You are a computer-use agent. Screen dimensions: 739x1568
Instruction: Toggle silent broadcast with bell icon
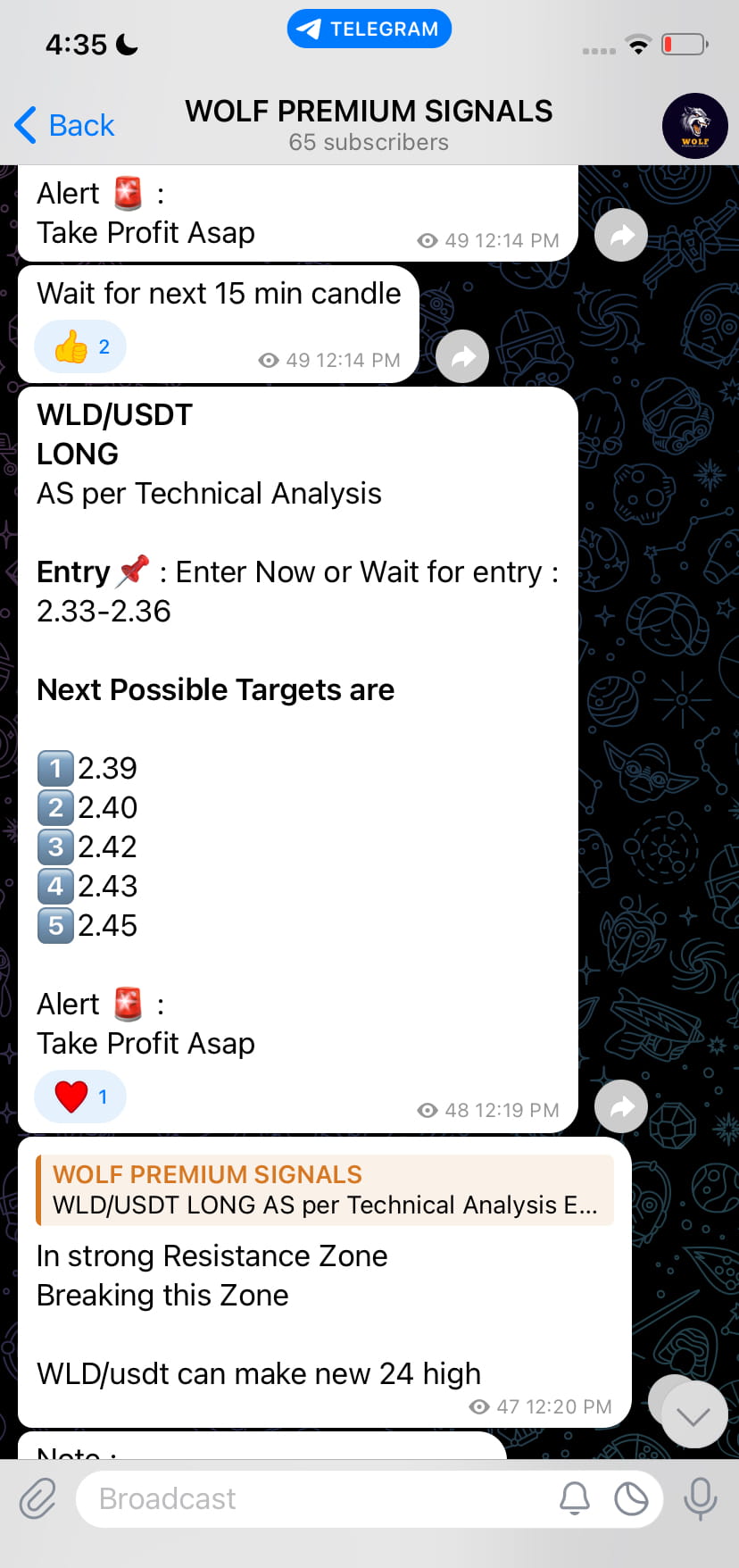click(x=576, y=1499)
